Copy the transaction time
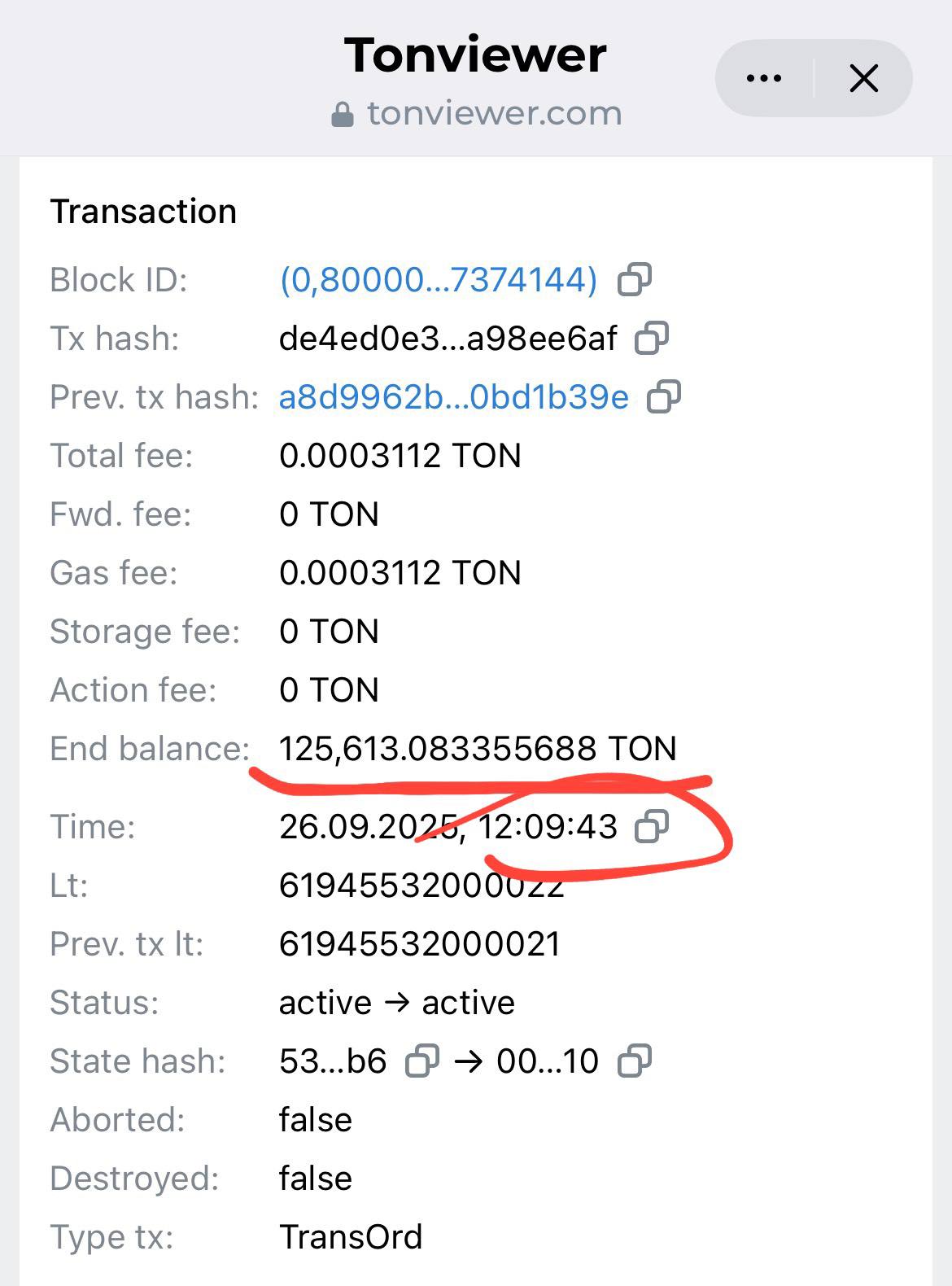This screenshot has height=1286, width=952. point(652,825)
